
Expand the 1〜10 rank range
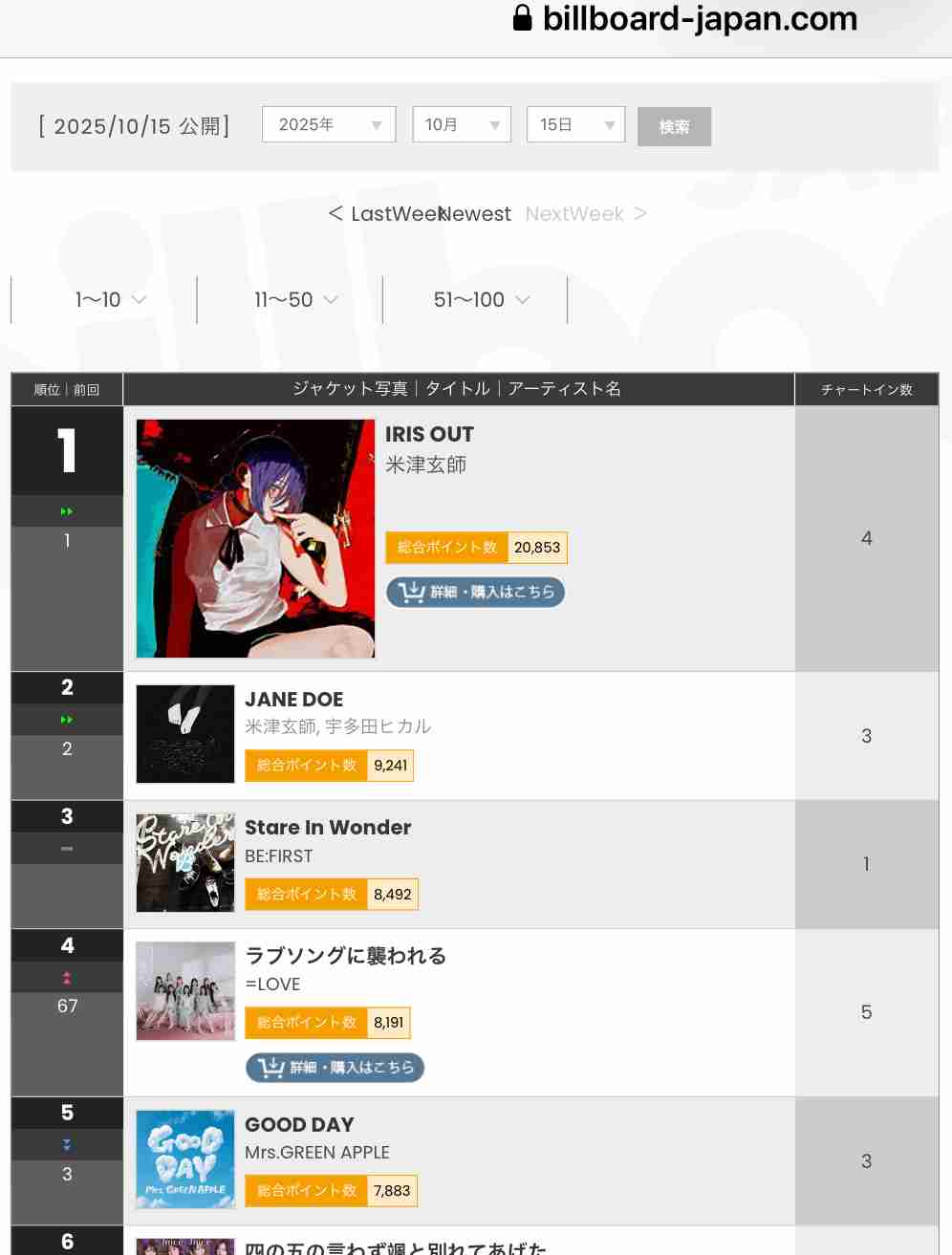pyautogui.click(x=110, y=299)
